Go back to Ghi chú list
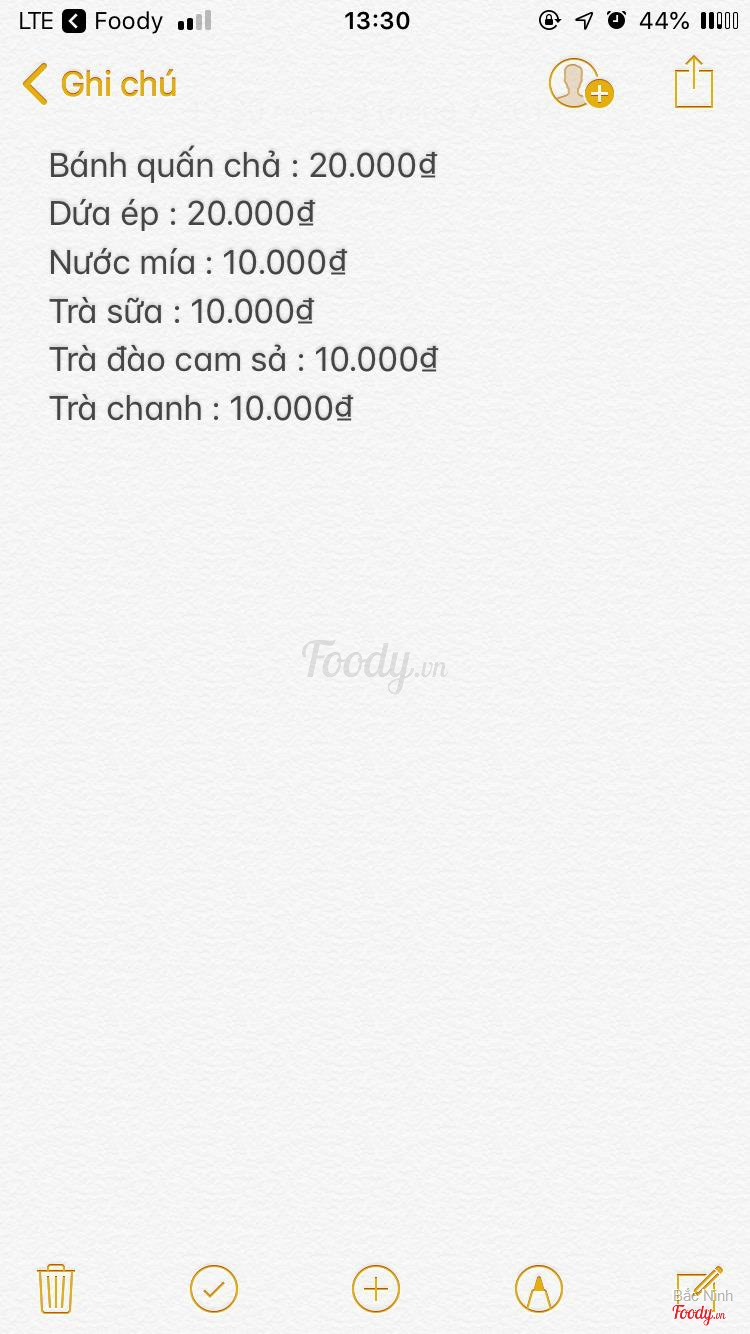This screenshot has height=1334, width=750. pyautogui.click(x=99, y=84)
